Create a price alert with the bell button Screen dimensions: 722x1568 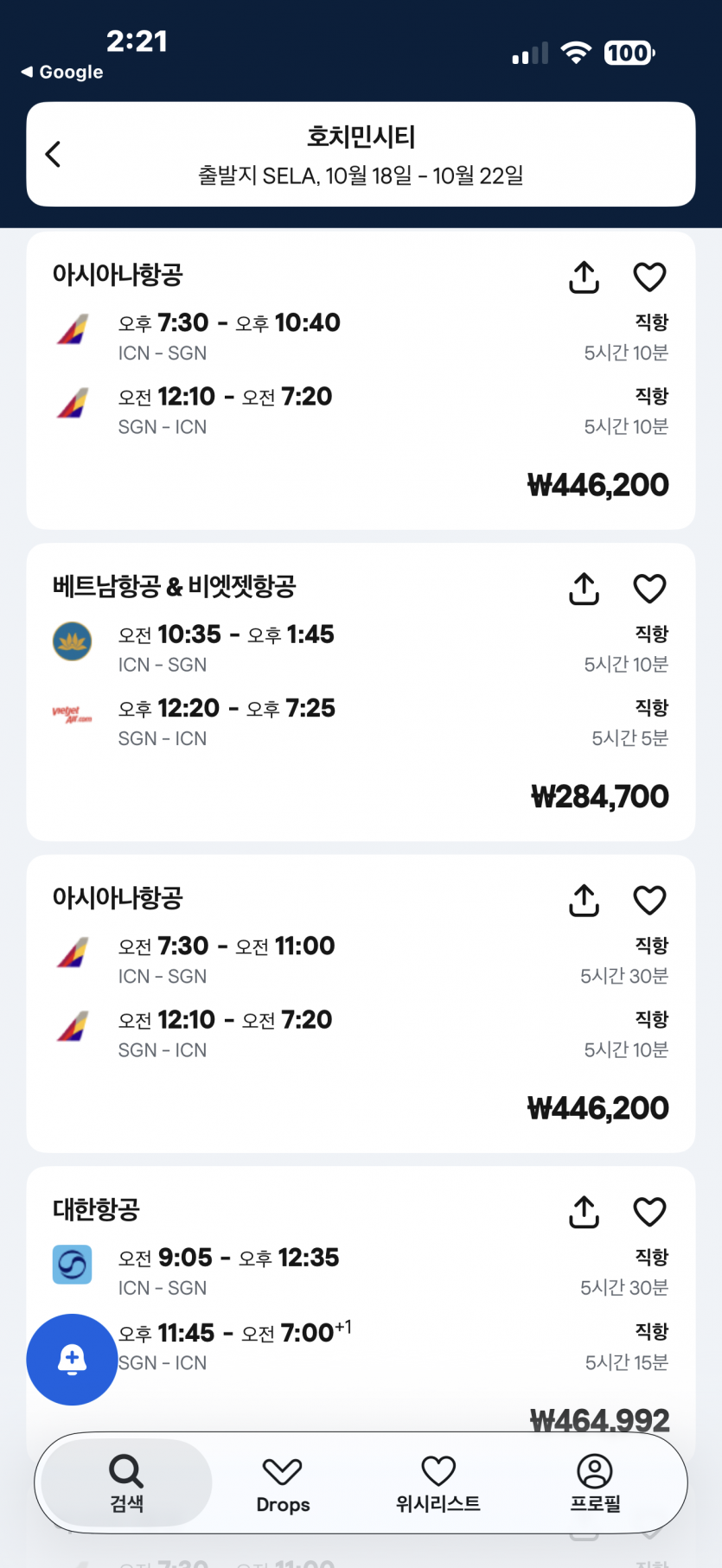72,1360
